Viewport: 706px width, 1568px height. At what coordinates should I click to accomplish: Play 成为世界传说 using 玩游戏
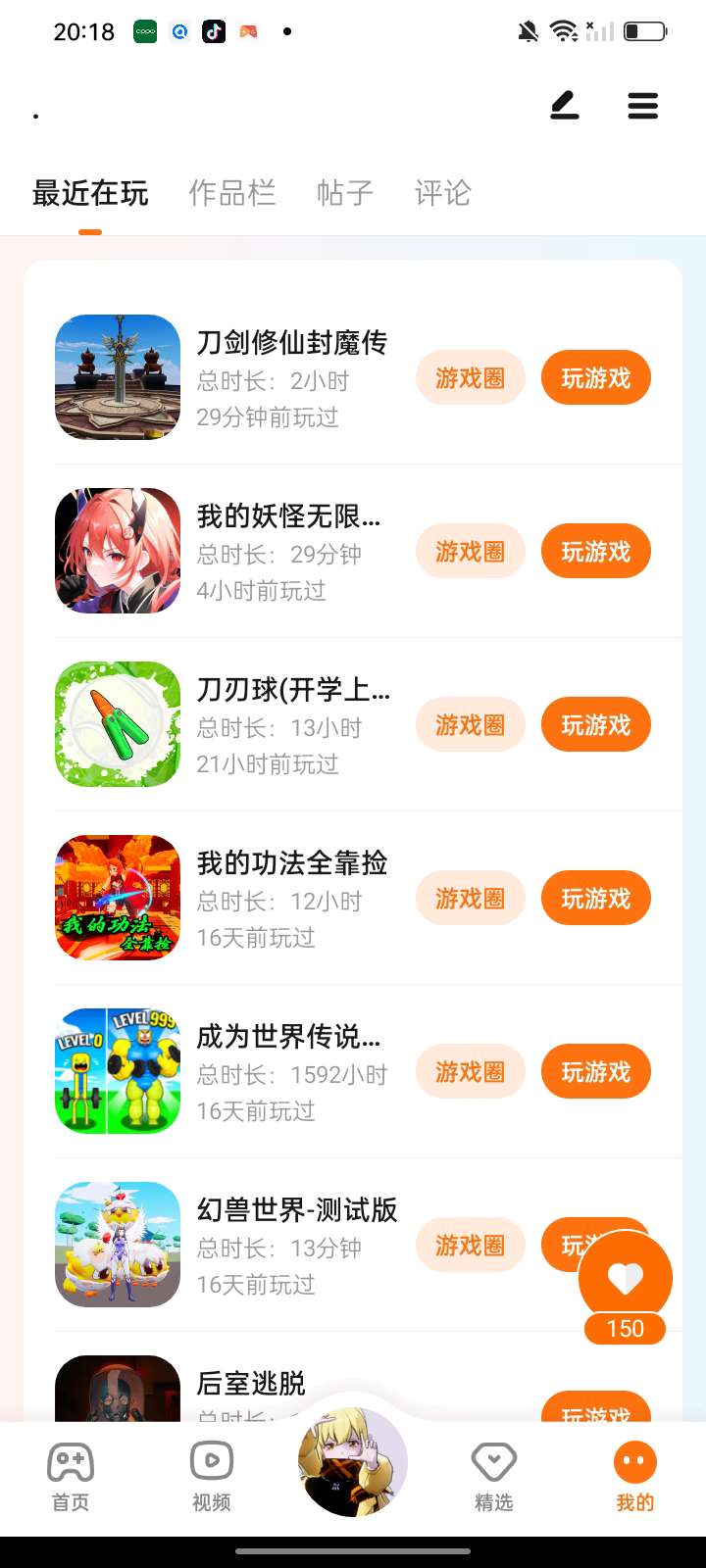point(595,1072)
